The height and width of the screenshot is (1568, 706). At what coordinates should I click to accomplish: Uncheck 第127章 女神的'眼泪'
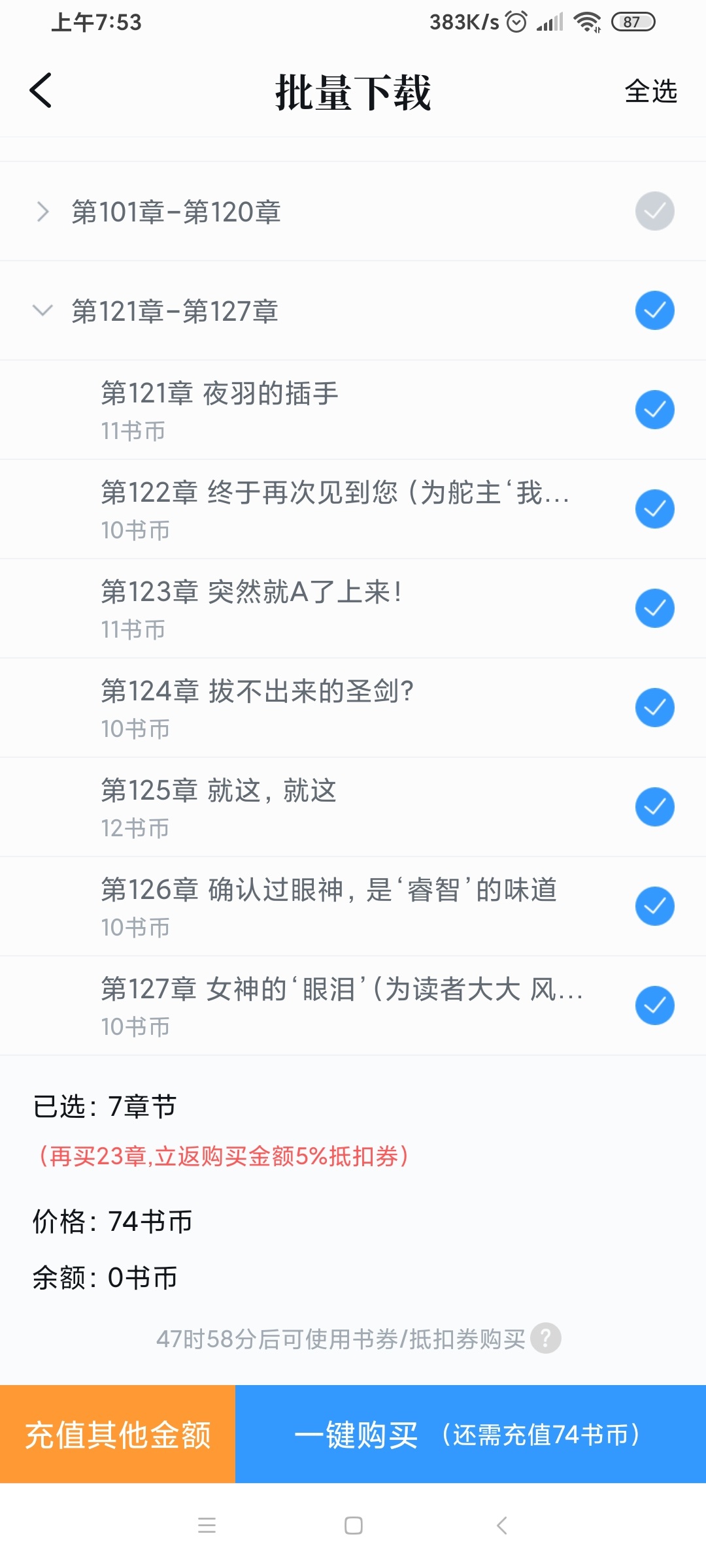click(x=654, y=1005)
